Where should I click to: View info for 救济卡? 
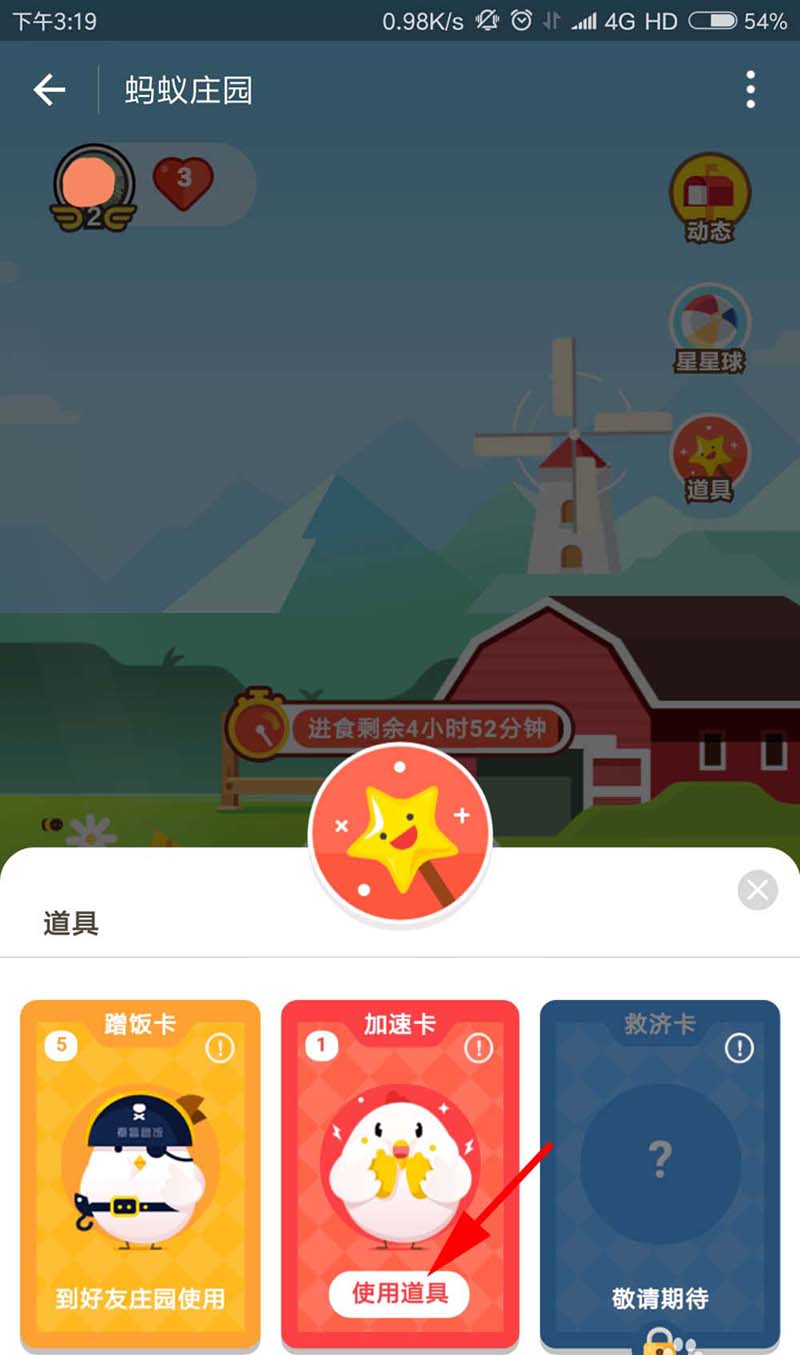tap(739, 1048)
